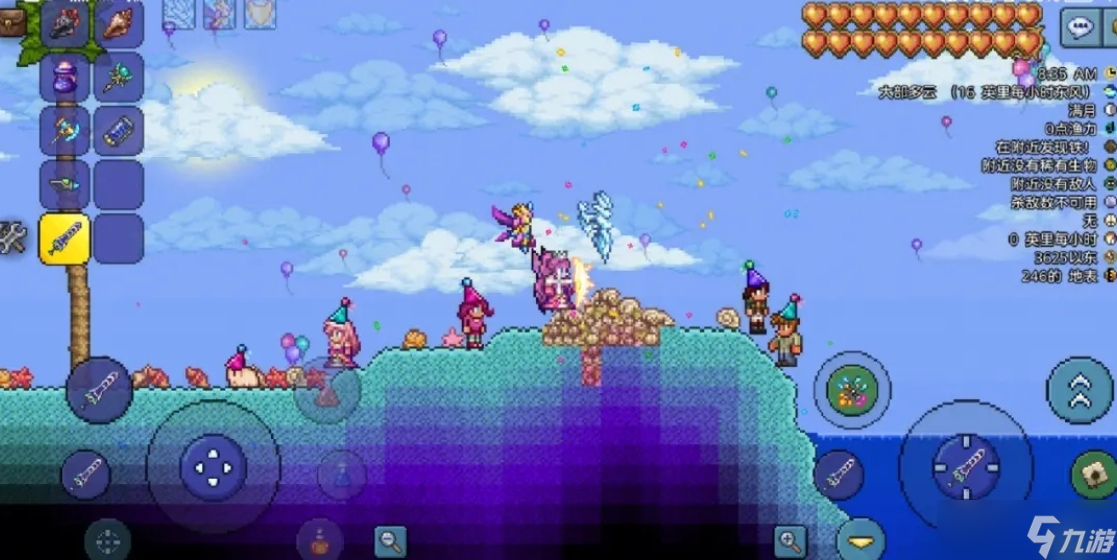Tap the movement joystick center
Screen dimensions: 1117x560
point(213,467)
